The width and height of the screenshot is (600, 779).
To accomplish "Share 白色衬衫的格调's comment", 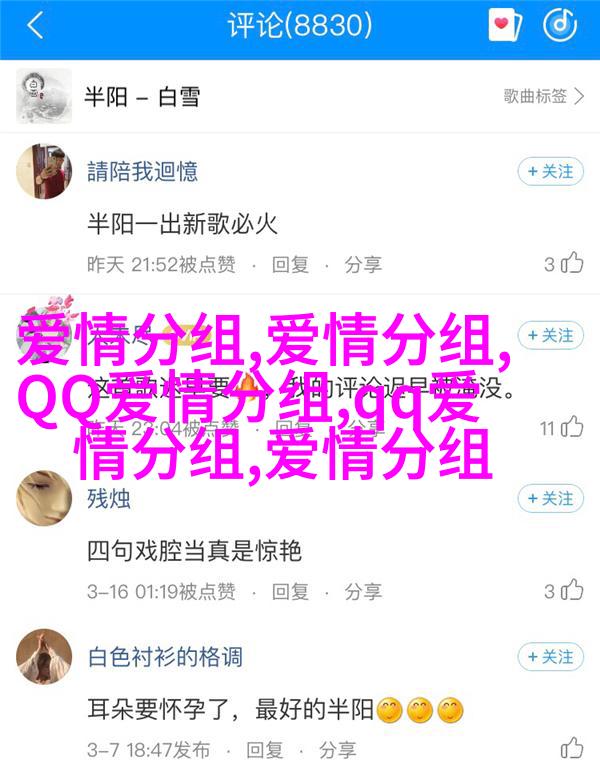I will pyautogui.click(x=364, y=748).
